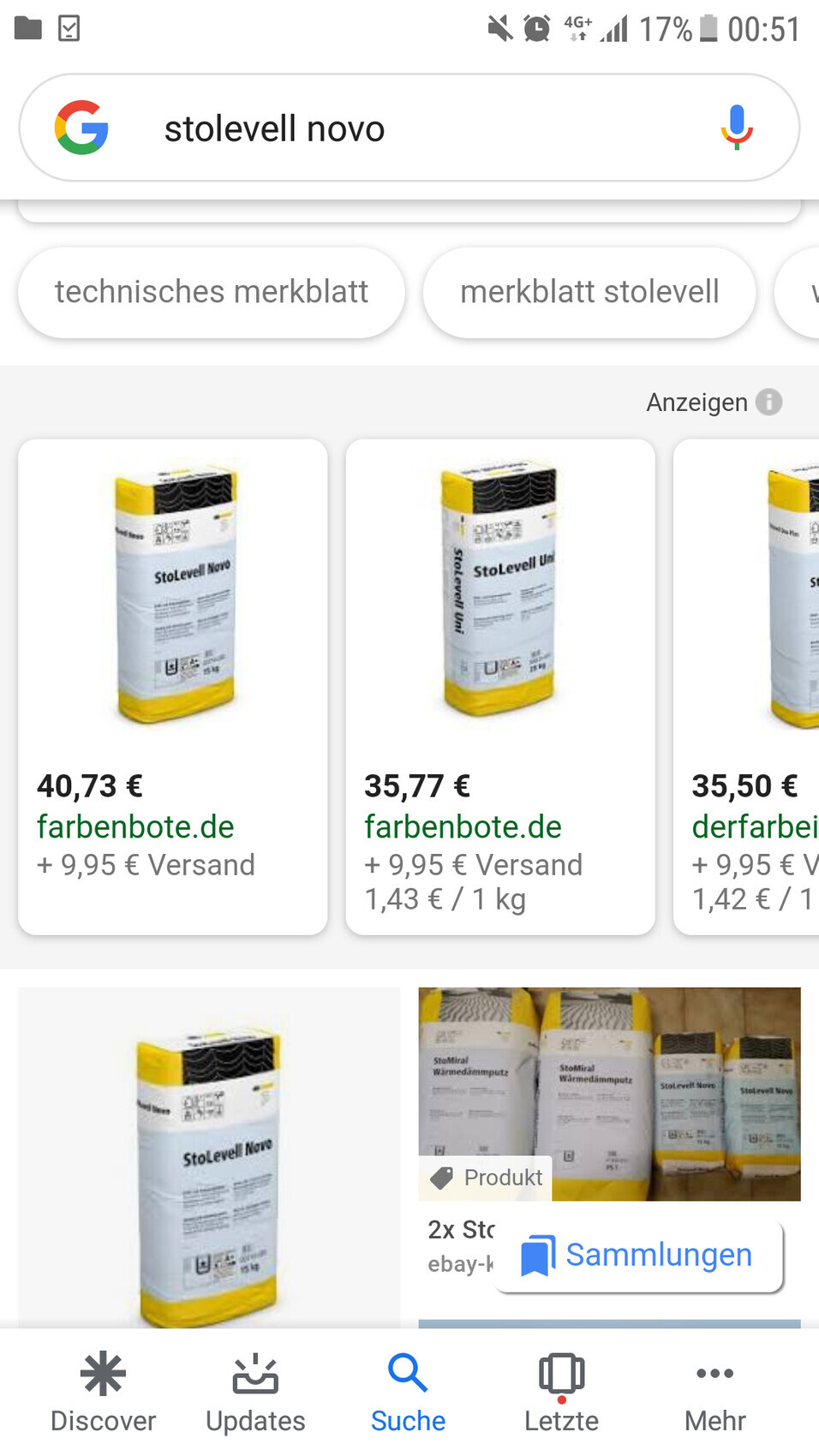Choose the merkblatt stolevell suggestion chip
The height and width of the screenshot is (1456, 819).
[589, 292]
